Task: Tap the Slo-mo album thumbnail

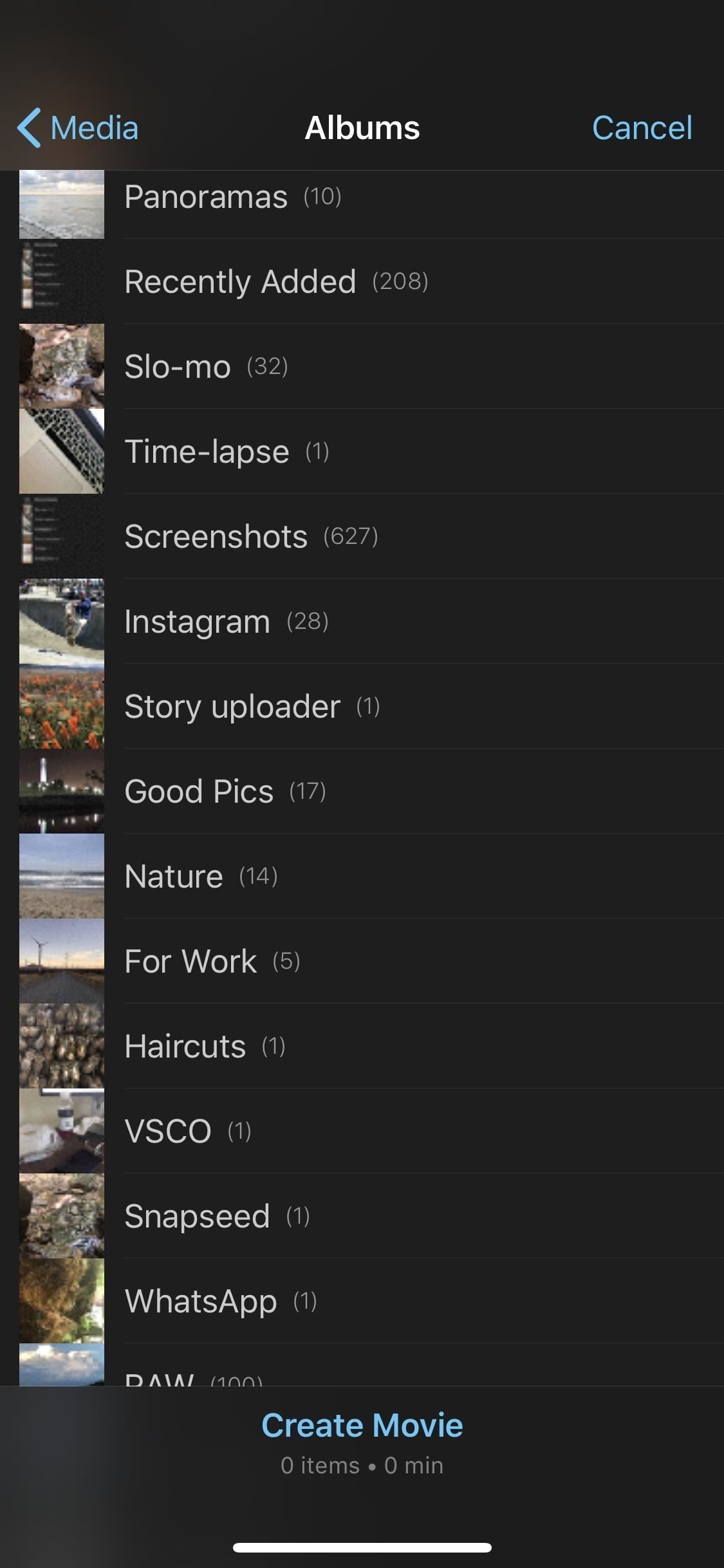Action: coord(62,366)
